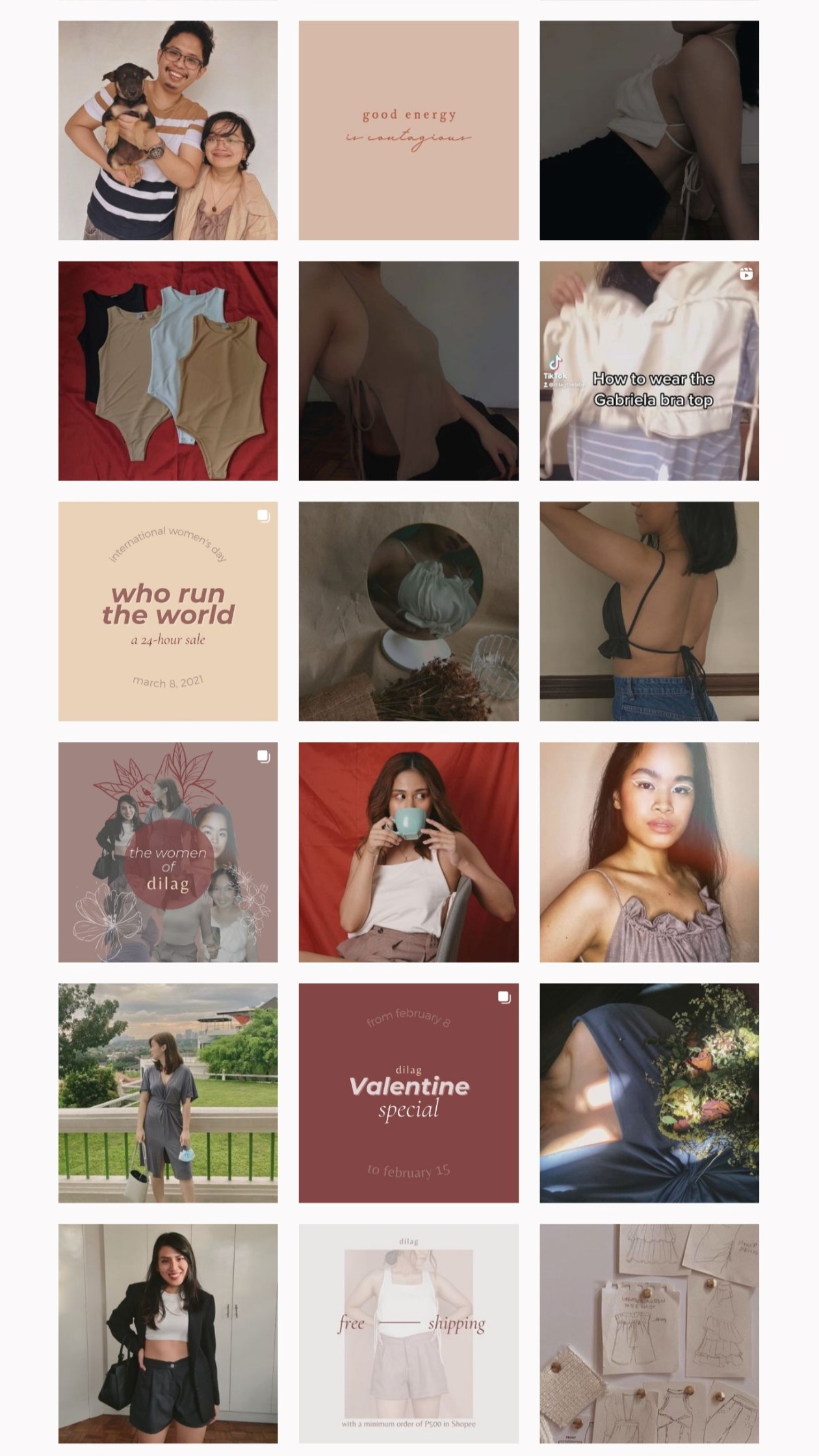The height and width of the screenshot is (1456, 819).
Task: View the portrait with white eyeliner and ruffled top
Action: pyautogui.click(x=649, y=852)
